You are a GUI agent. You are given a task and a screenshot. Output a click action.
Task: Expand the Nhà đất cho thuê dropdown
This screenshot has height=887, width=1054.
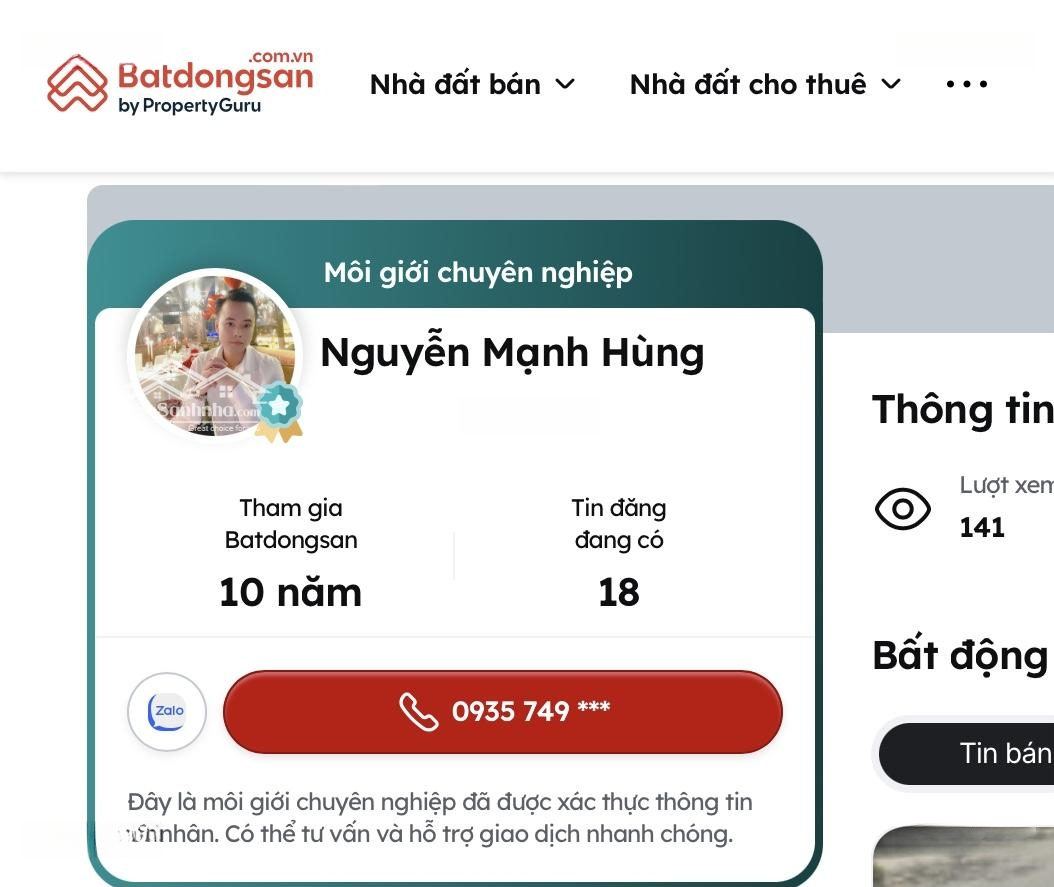click(x=765, y=85)
